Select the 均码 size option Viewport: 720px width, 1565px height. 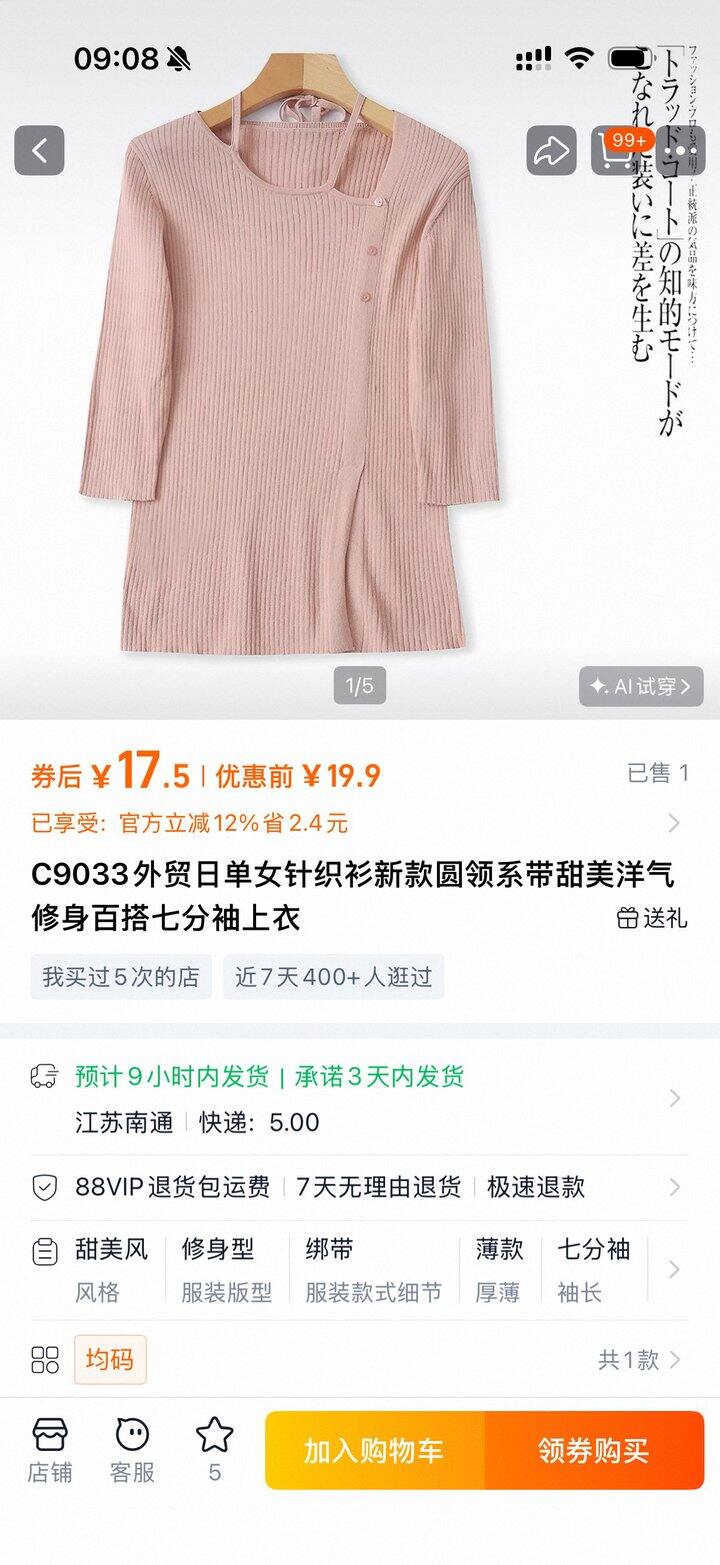click(110, 1360)
